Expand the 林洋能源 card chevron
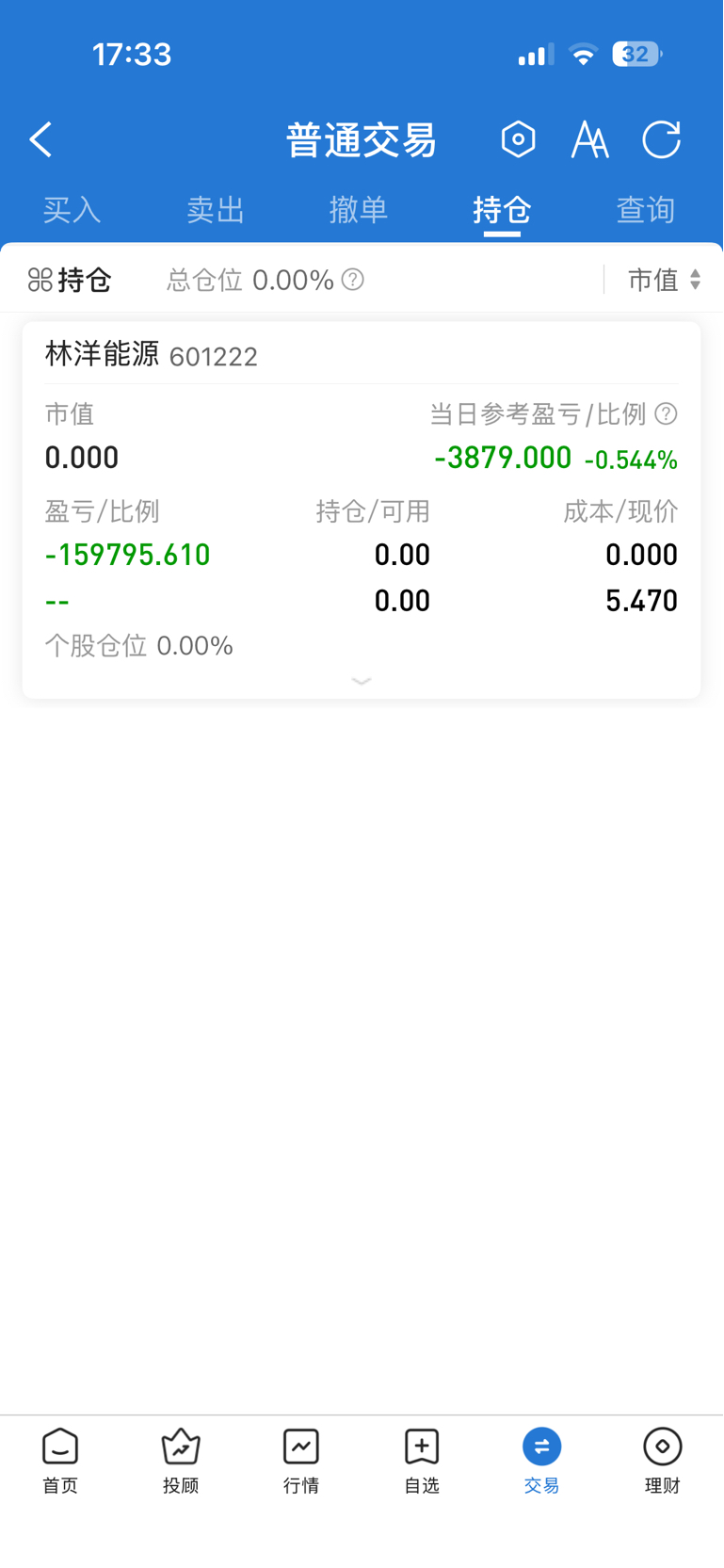 (362, 681)
